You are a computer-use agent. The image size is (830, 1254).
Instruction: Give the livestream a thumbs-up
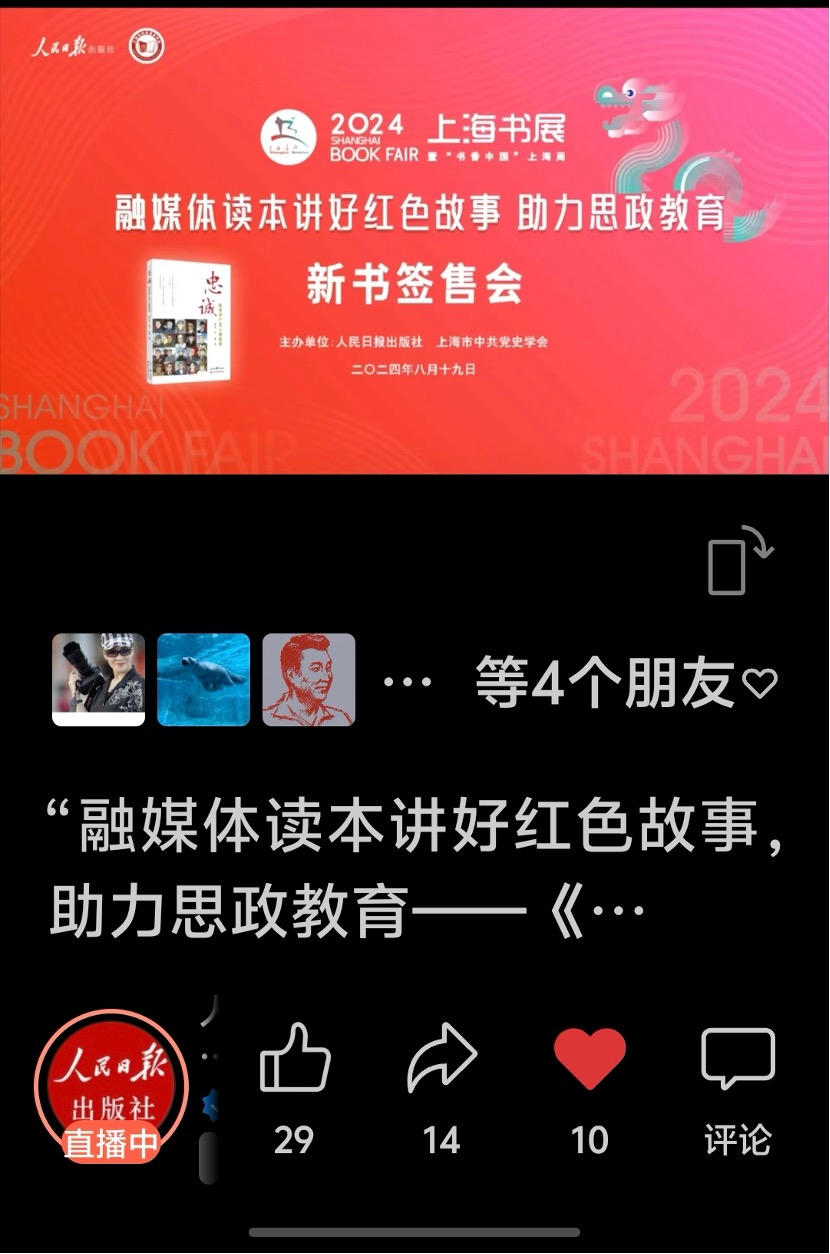pyautogui.click(x=294, y=1058)
